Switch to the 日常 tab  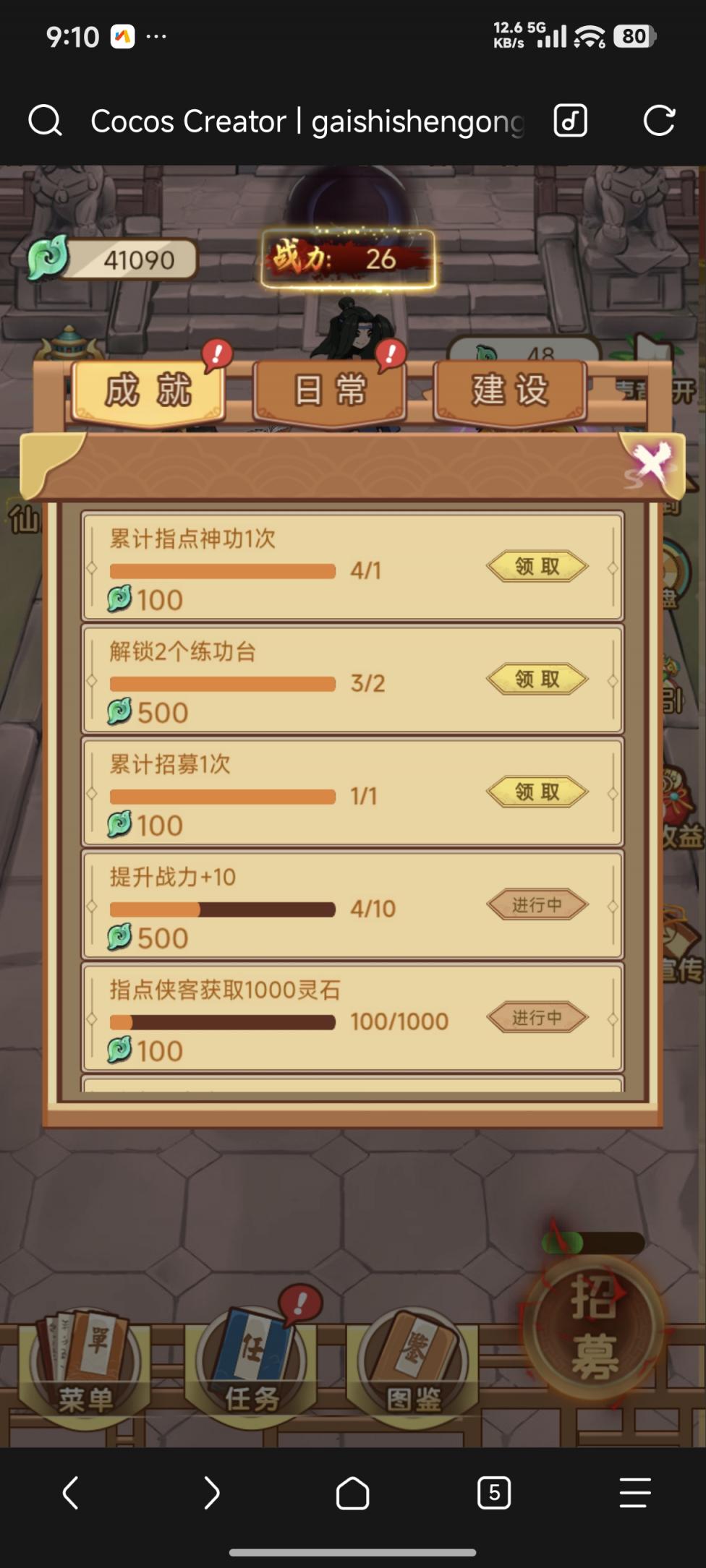[x=330, y=391]
